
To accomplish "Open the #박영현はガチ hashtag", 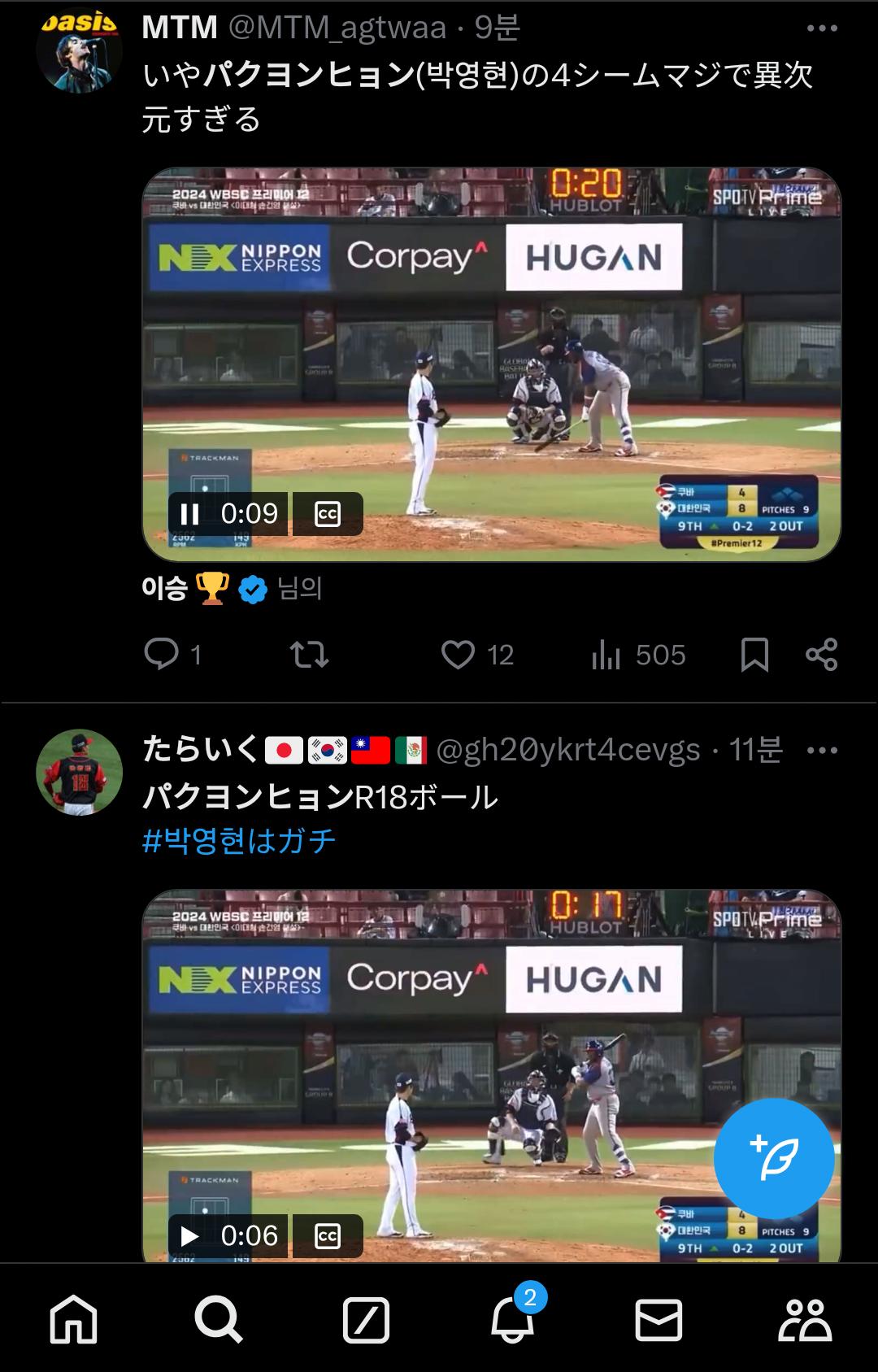I will (x=239, y=840).
